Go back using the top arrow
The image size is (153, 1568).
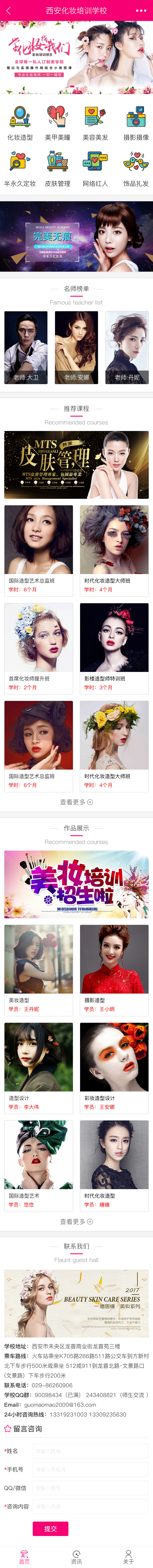8,10
